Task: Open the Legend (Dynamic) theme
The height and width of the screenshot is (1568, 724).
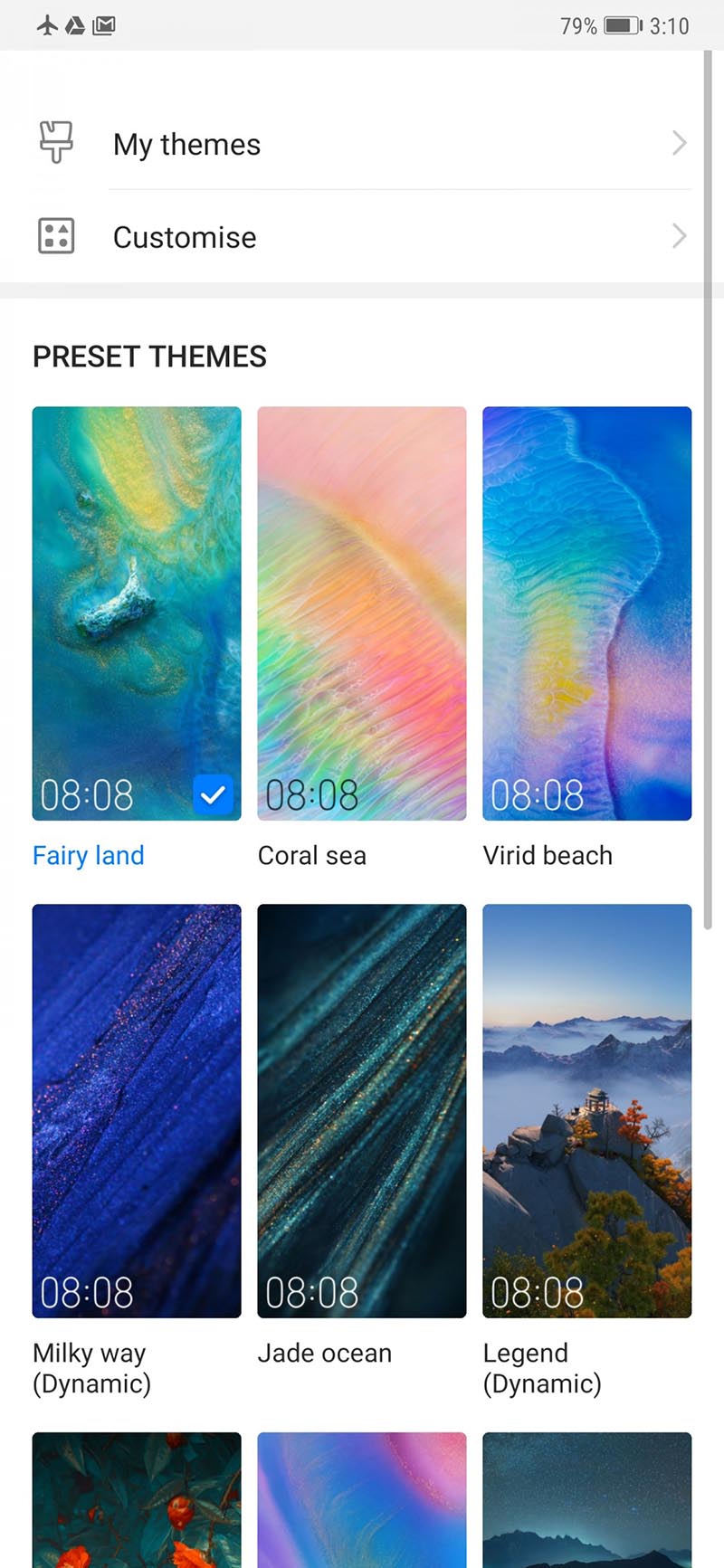Action: [586, 1110]
